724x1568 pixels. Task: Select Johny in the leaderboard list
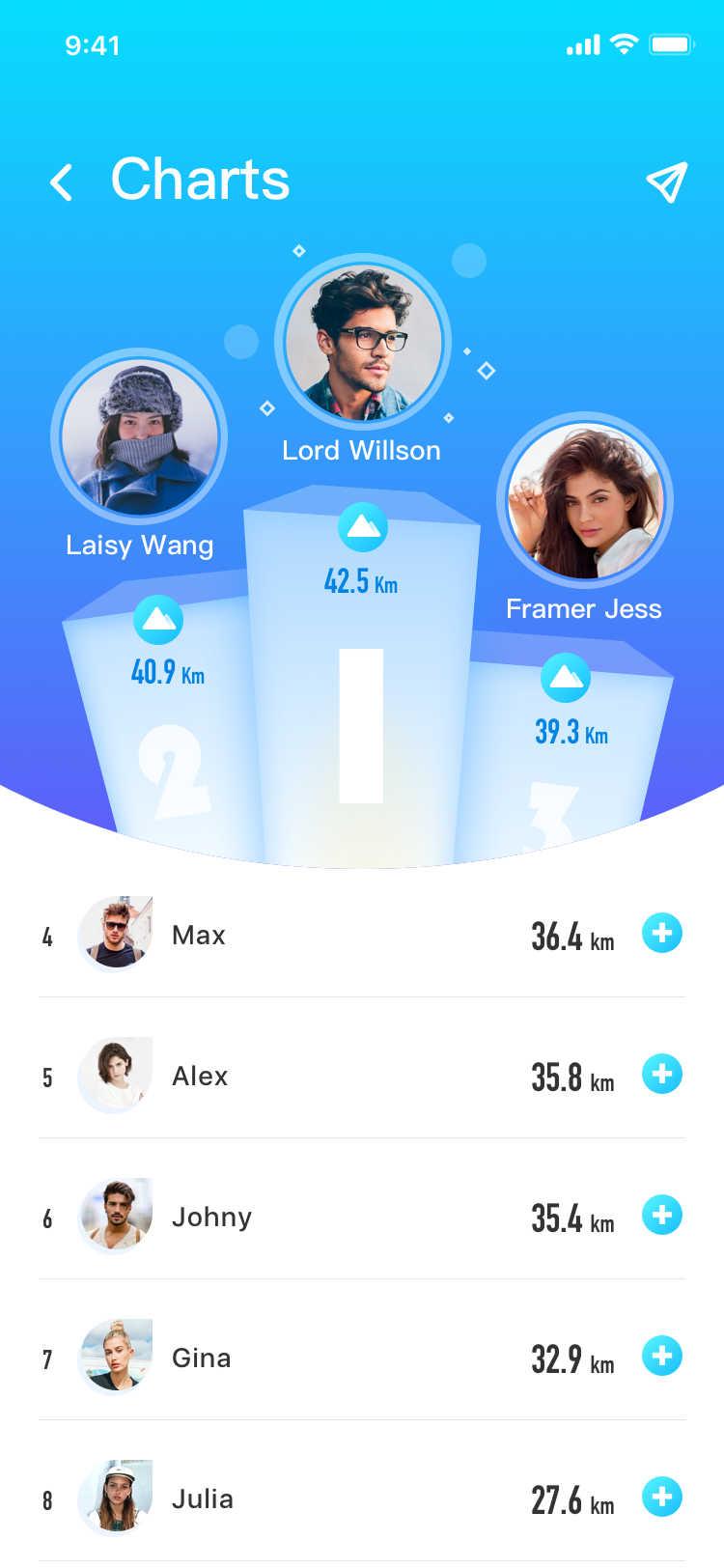coord(362,1216)
